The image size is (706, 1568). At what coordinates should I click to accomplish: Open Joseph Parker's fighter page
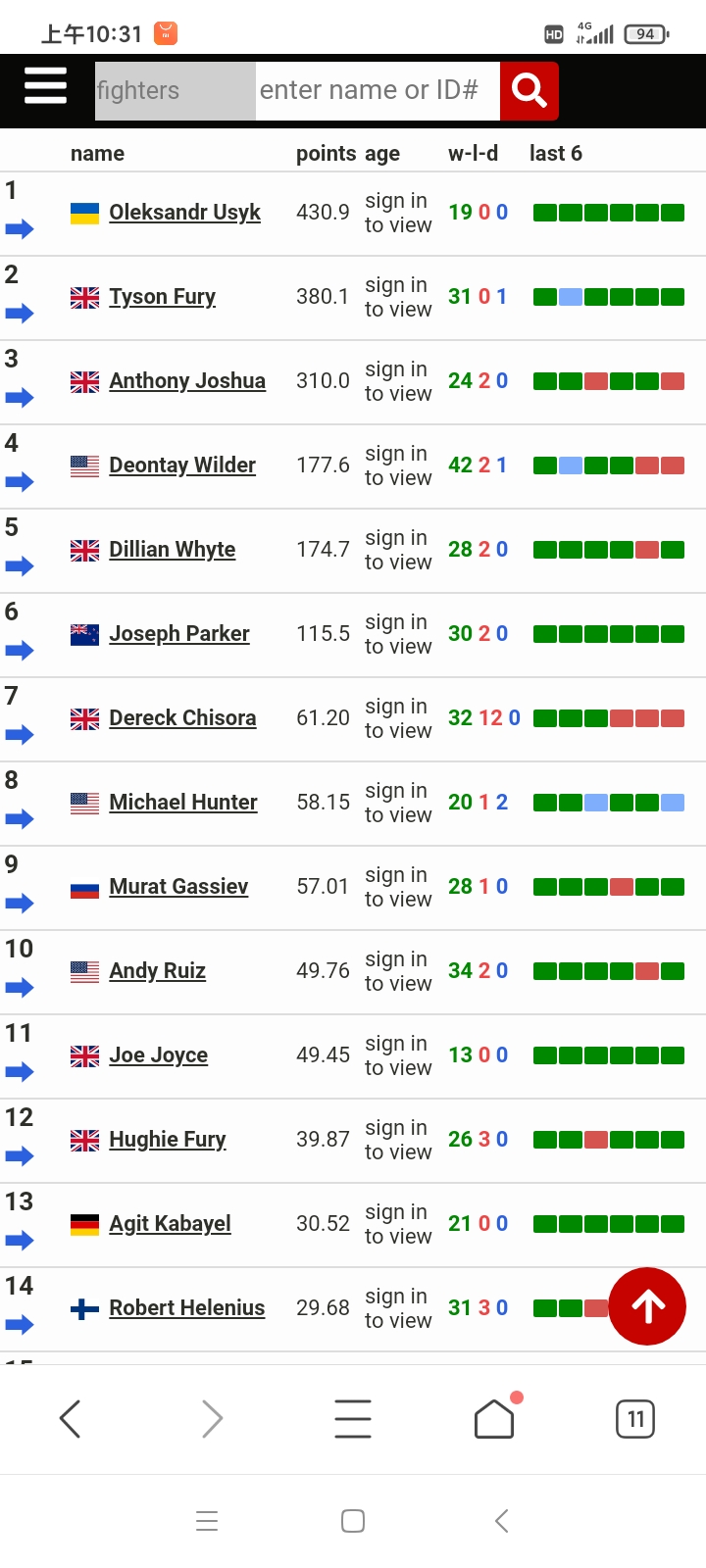click(179, 634)
